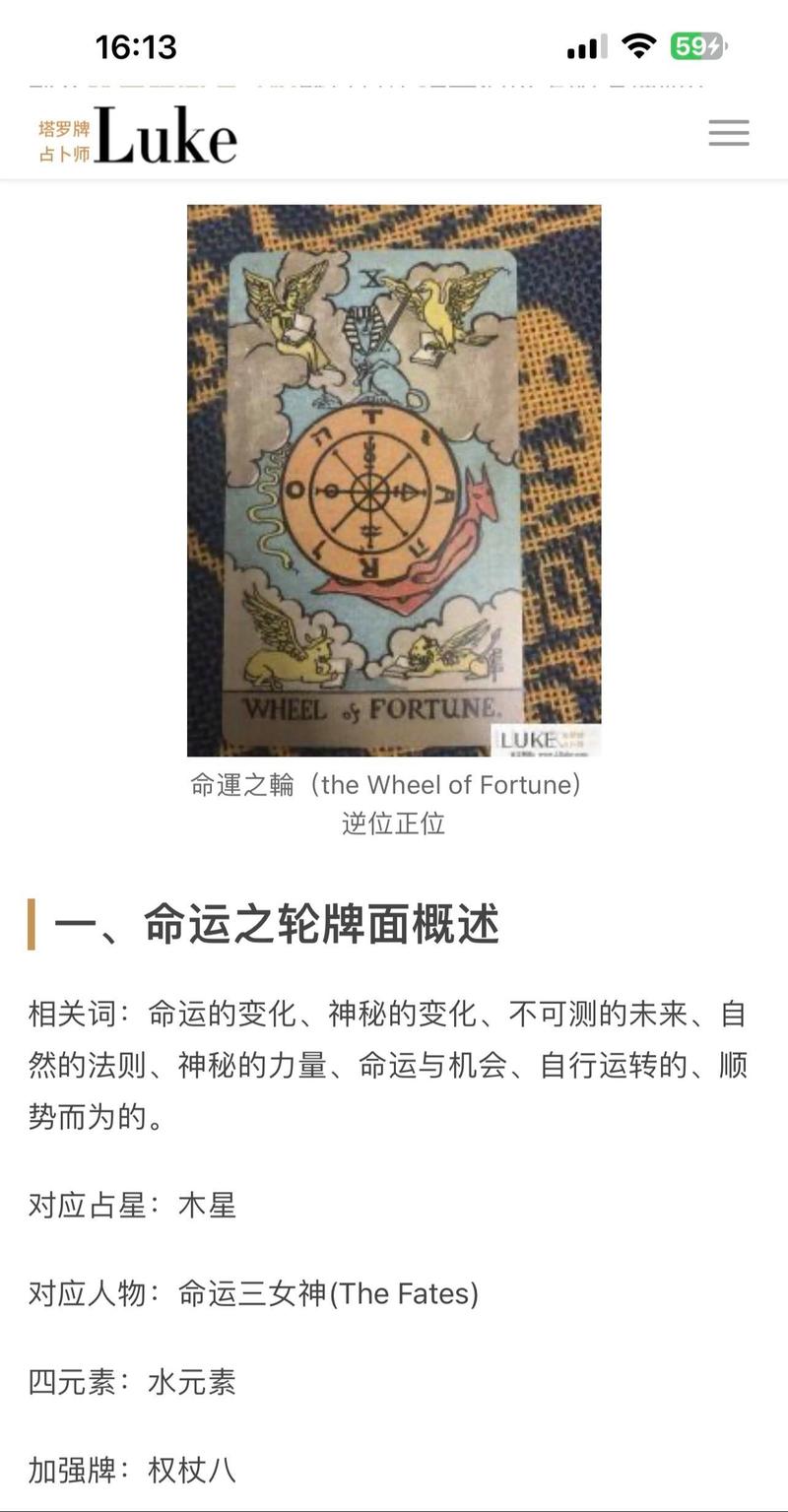
Task: Select the caption 命運之輪（the Wheel of Fortune）
Action: point(386,784)
